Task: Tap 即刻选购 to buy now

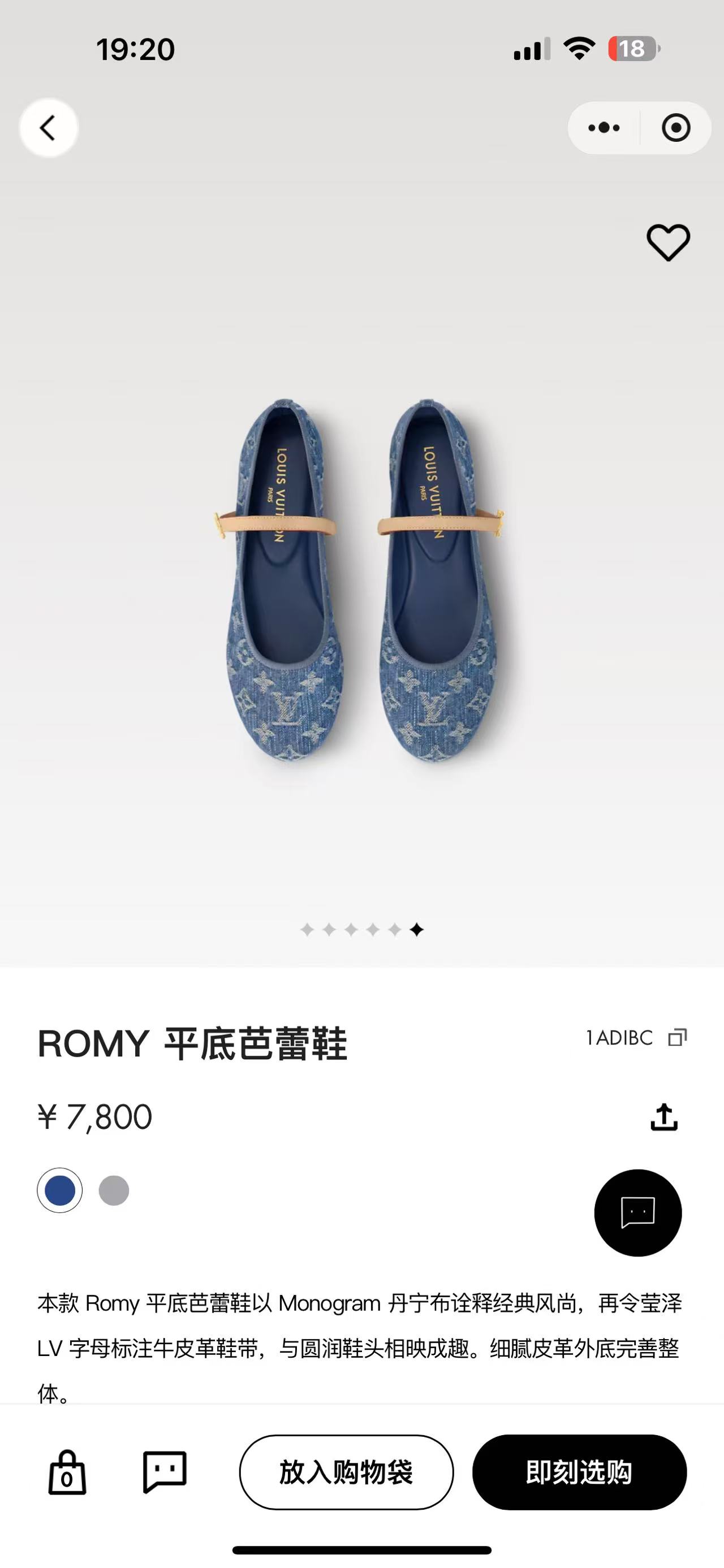Action: (579, 1472)
